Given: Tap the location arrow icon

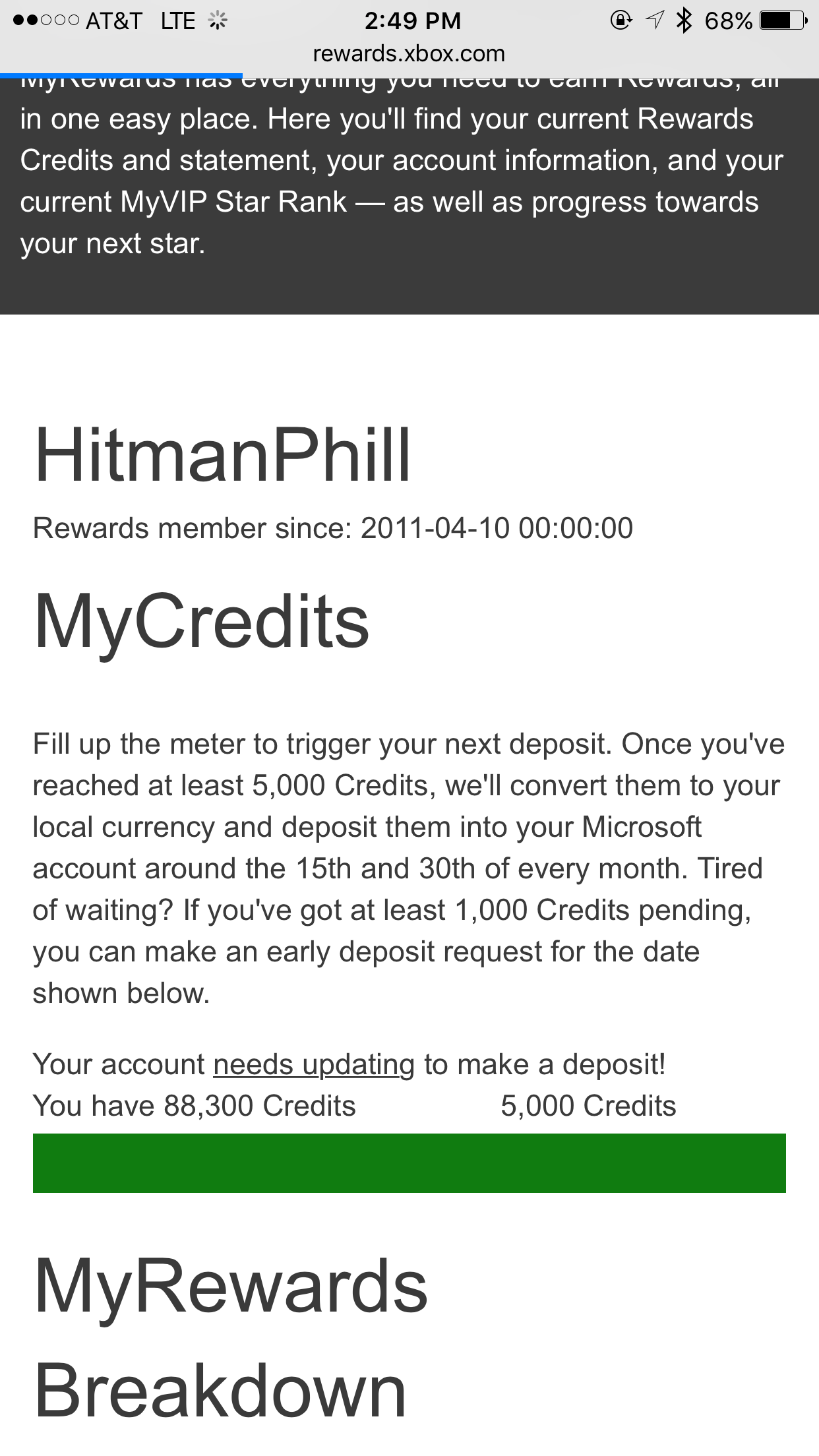Looking at the screenshot, I should click(654, 20).
